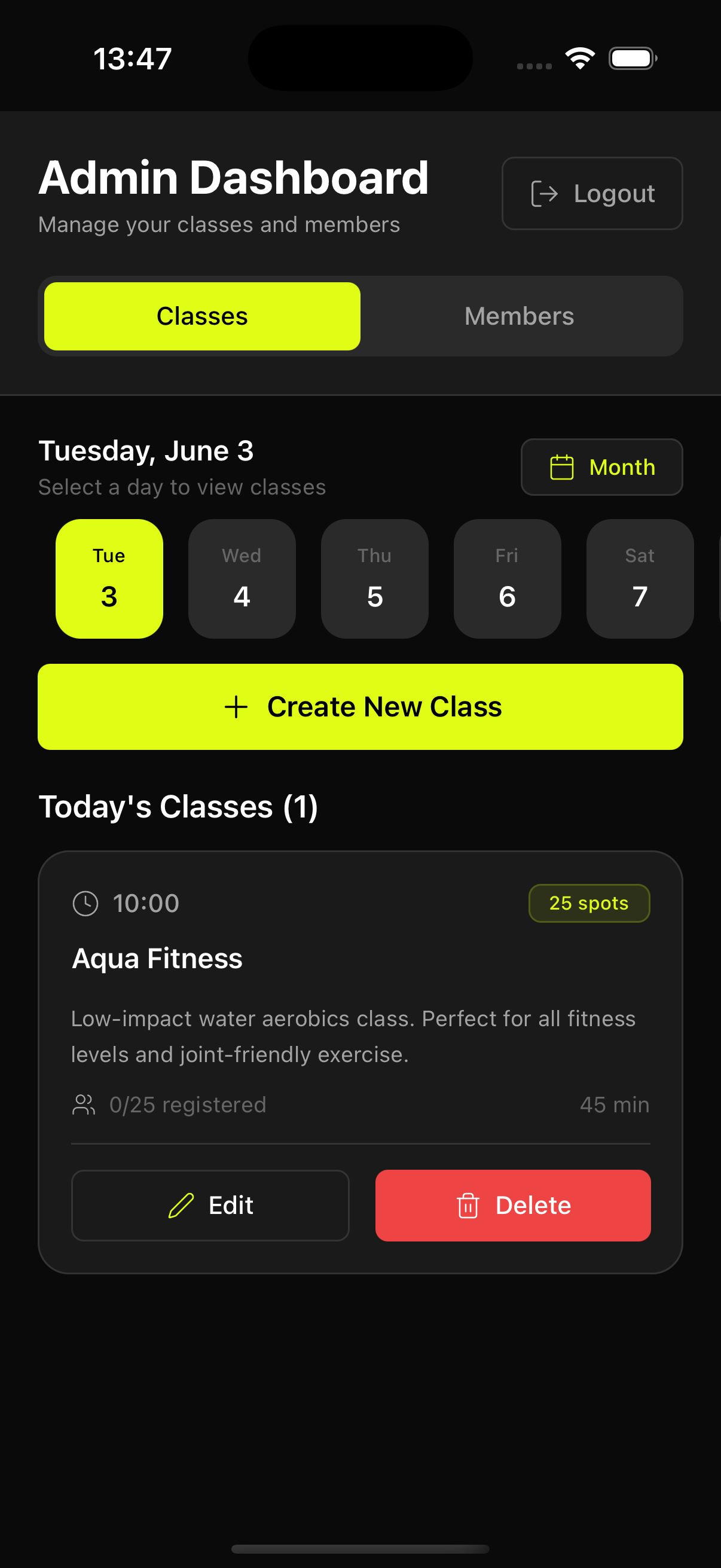Select Saturday the 7th
The height and width of the screenshot is (1568, 721).
pos(640,578)
